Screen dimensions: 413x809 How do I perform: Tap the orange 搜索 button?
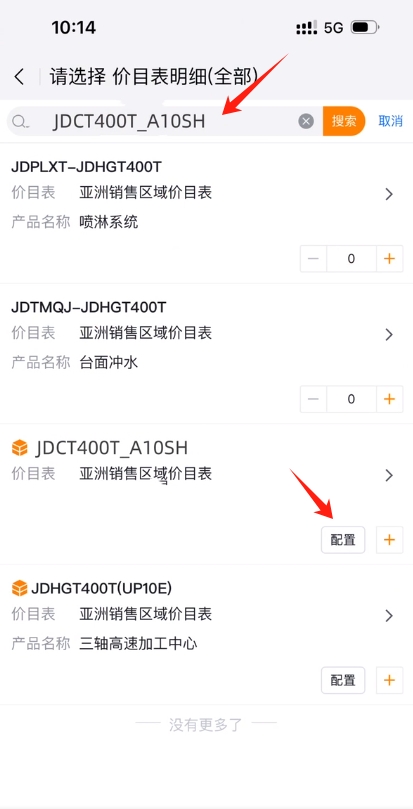[x=344, y=121]
